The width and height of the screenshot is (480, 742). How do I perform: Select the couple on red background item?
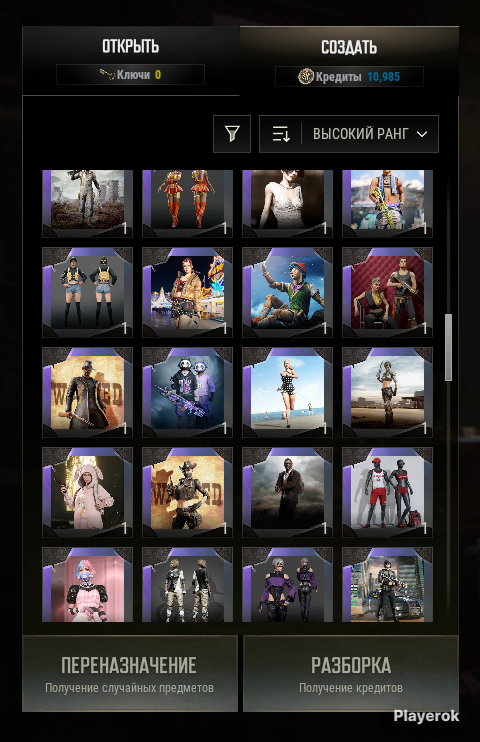pos(387,292)
